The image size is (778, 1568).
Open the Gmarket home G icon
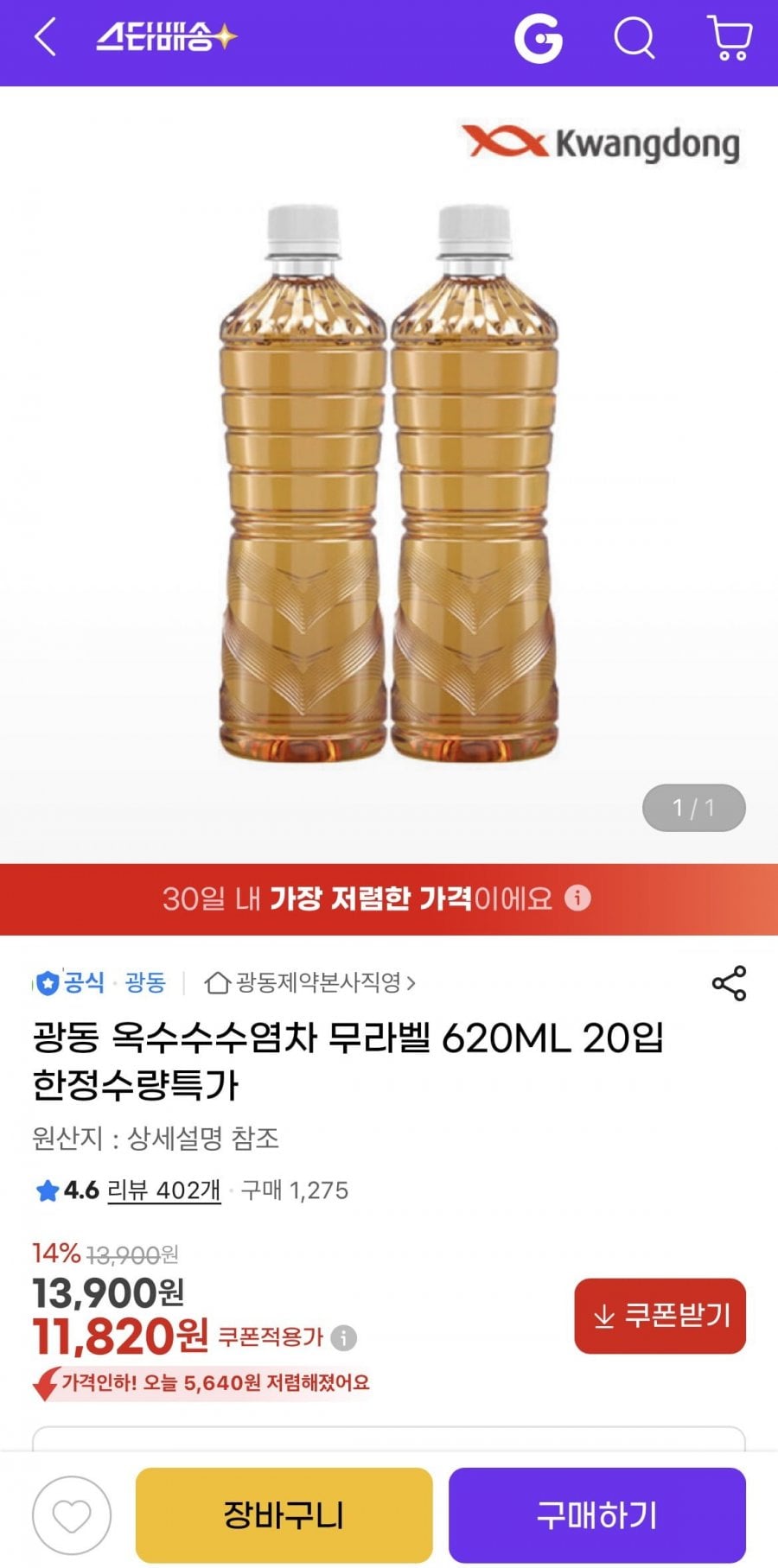pyautogui.click(x=538, y=39)
